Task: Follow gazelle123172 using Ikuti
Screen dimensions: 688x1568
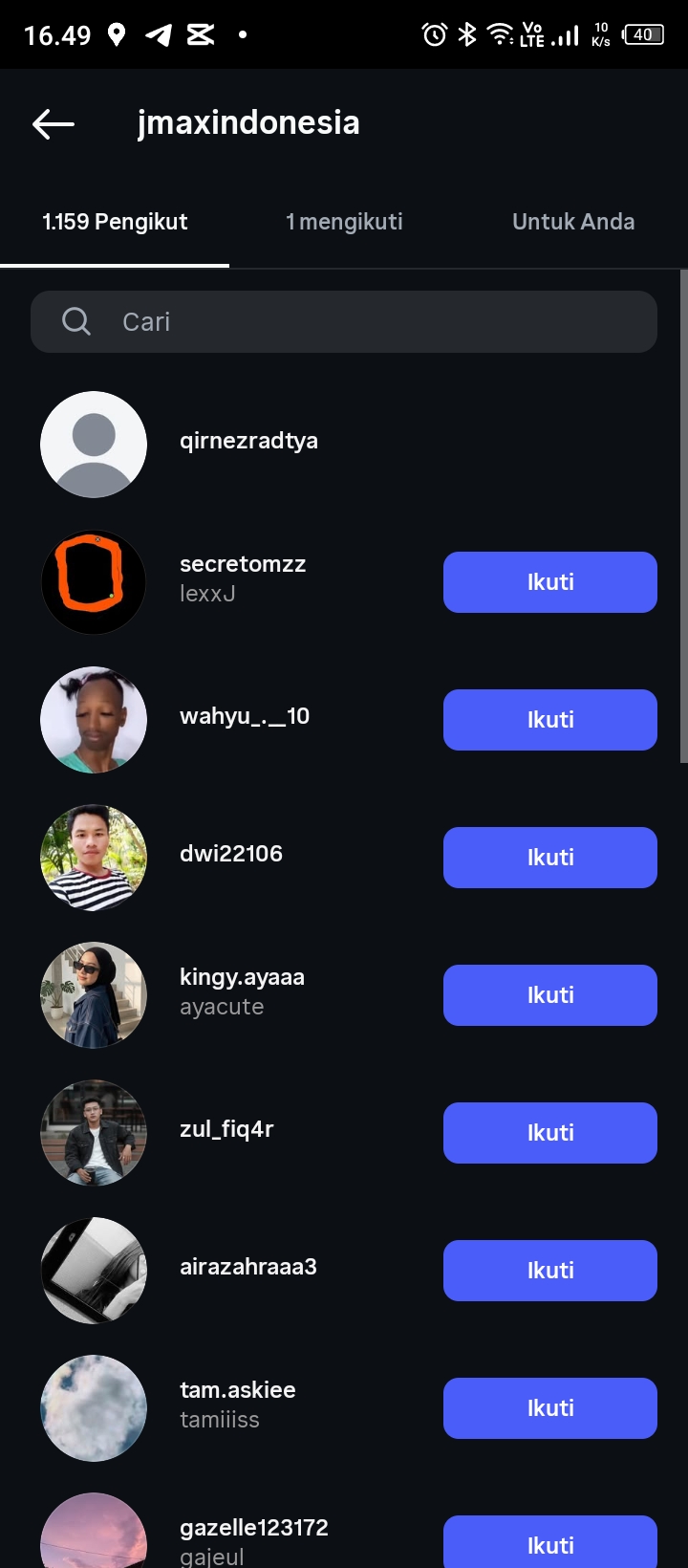Action: pyautogui.click(x=549, y=1543)
